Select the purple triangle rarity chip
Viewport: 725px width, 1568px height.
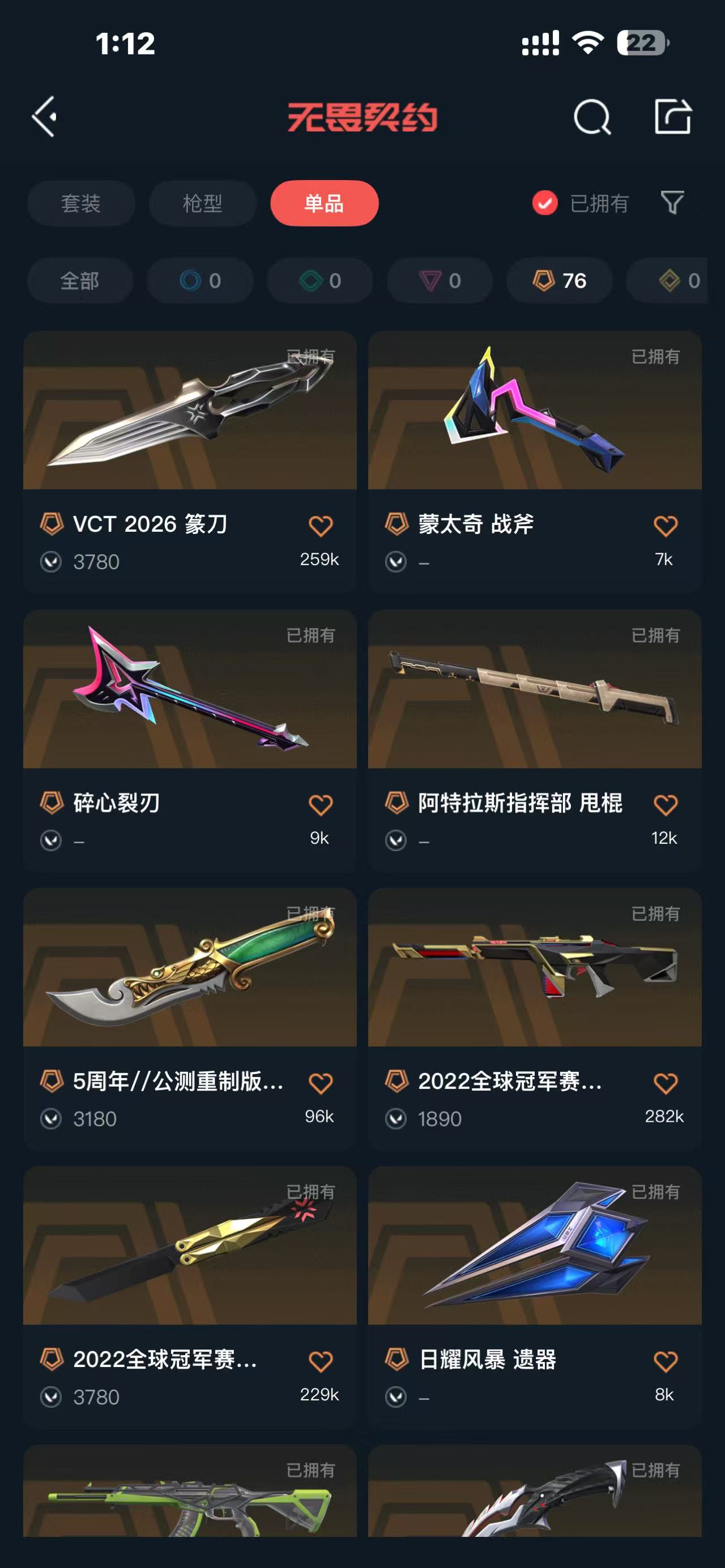pos(440,281)
